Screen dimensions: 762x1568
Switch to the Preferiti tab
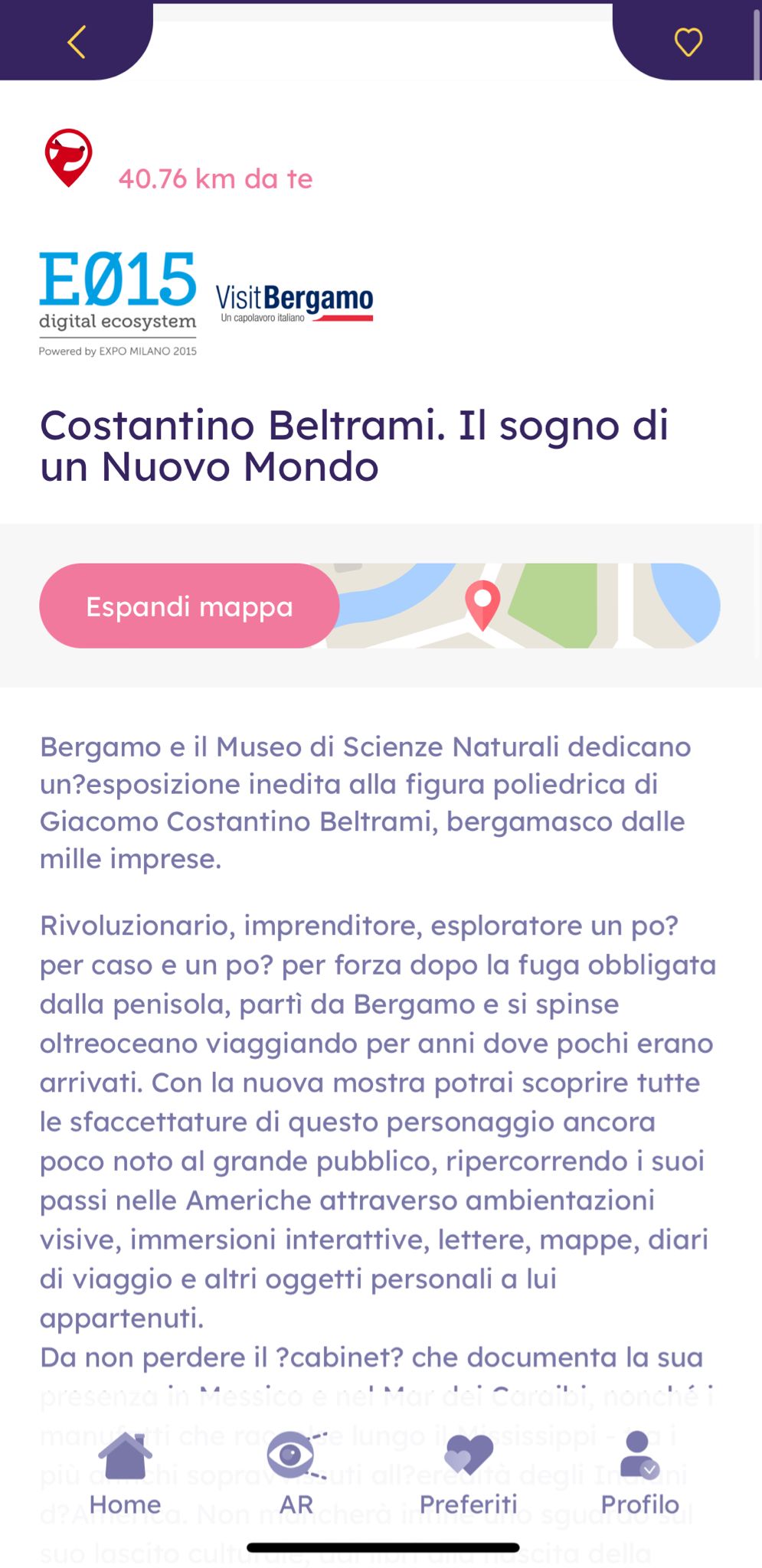[x=468, y=1475]
